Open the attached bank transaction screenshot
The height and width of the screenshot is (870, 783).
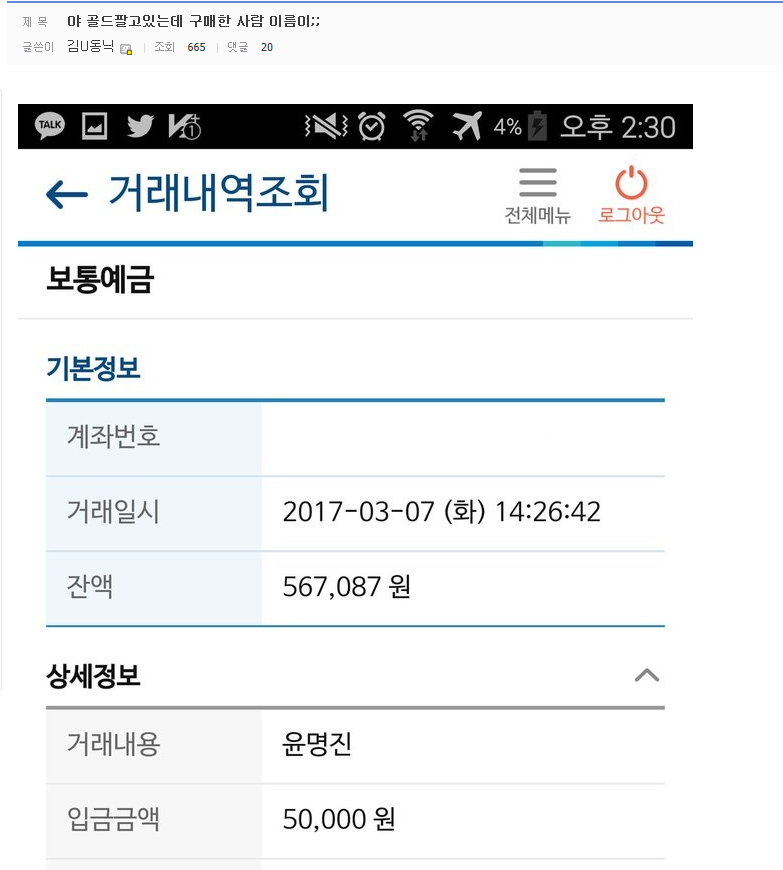click(x=355, y=485)
